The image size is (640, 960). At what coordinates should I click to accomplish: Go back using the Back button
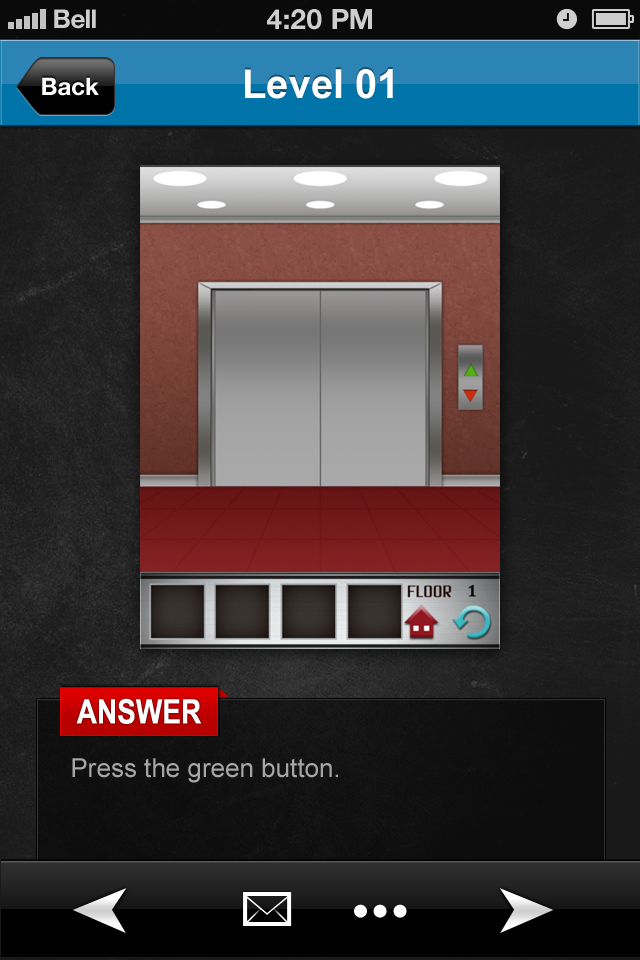tap(66, 87)
